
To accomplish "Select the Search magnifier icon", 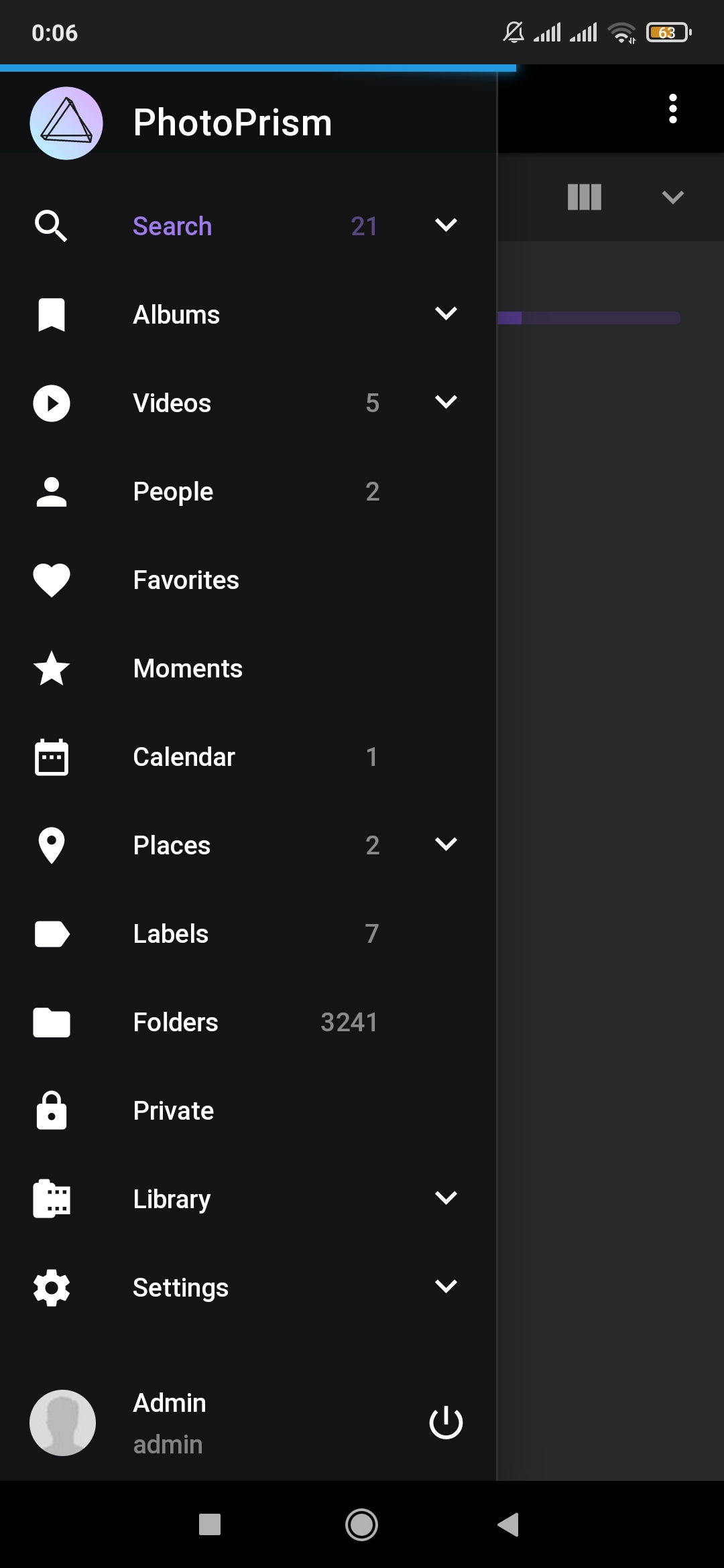I will 52,226.
